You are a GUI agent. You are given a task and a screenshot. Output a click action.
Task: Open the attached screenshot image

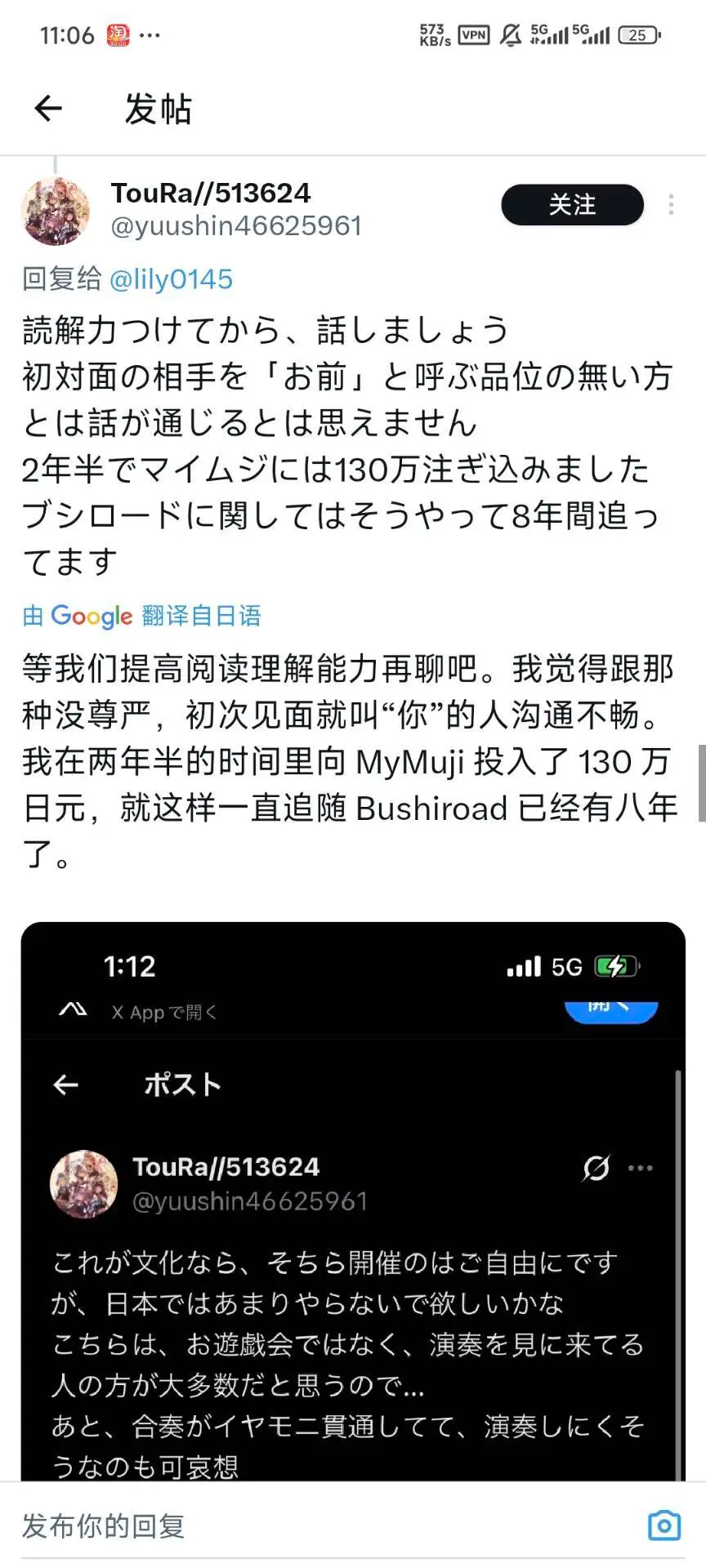click(353, 1225)
